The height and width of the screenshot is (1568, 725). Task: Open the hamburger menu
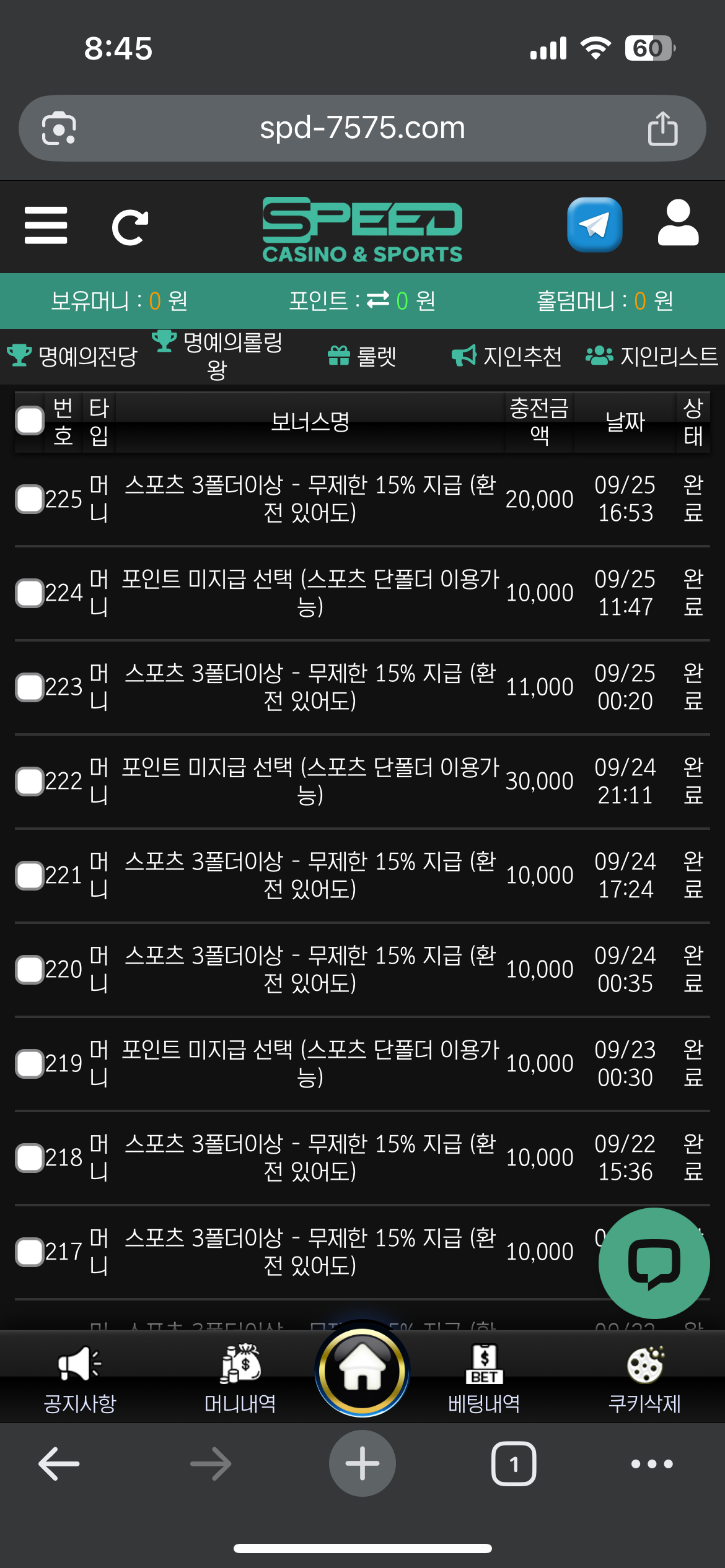coord(46,225)
